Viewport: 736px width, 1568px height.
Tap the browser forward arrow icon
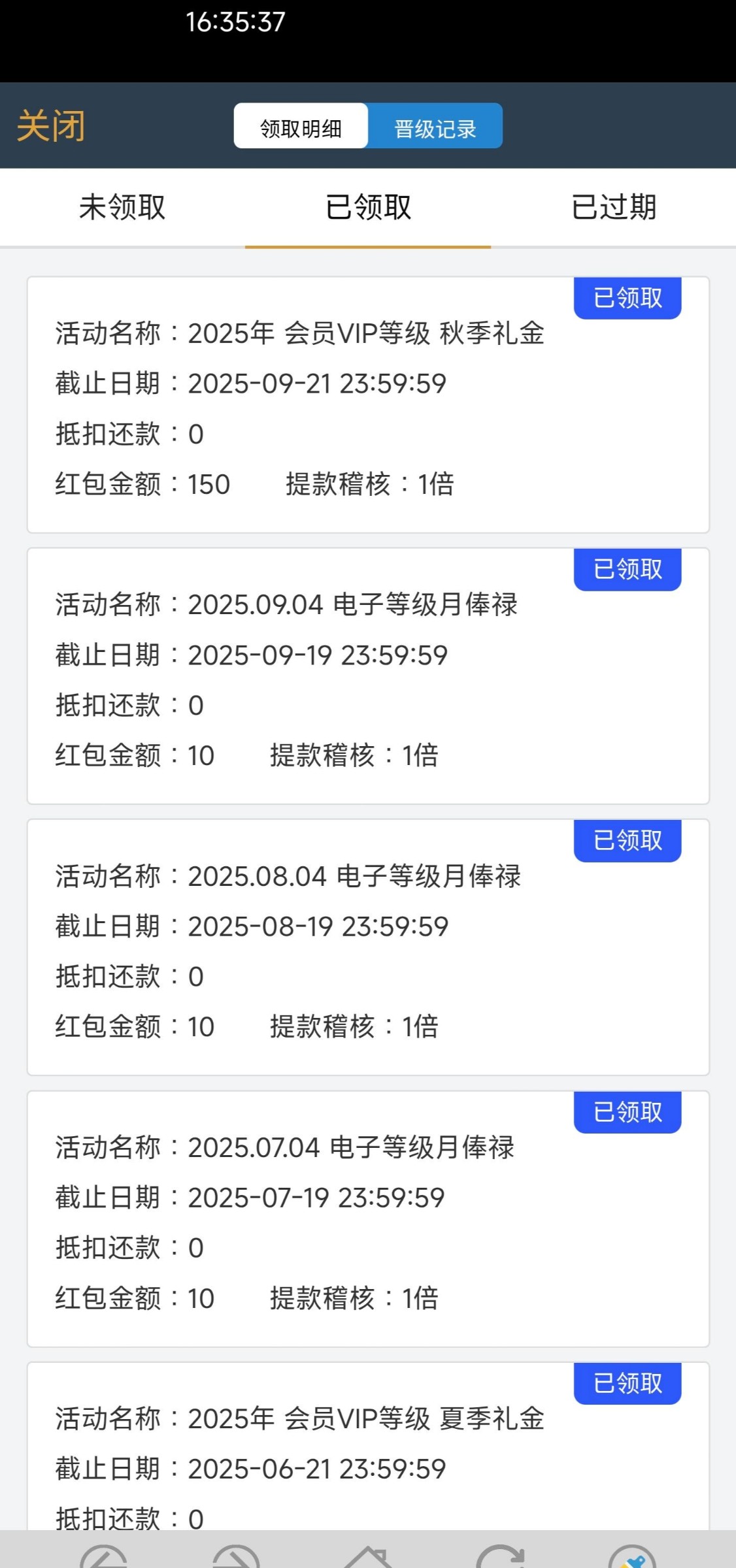point(236,1558)
